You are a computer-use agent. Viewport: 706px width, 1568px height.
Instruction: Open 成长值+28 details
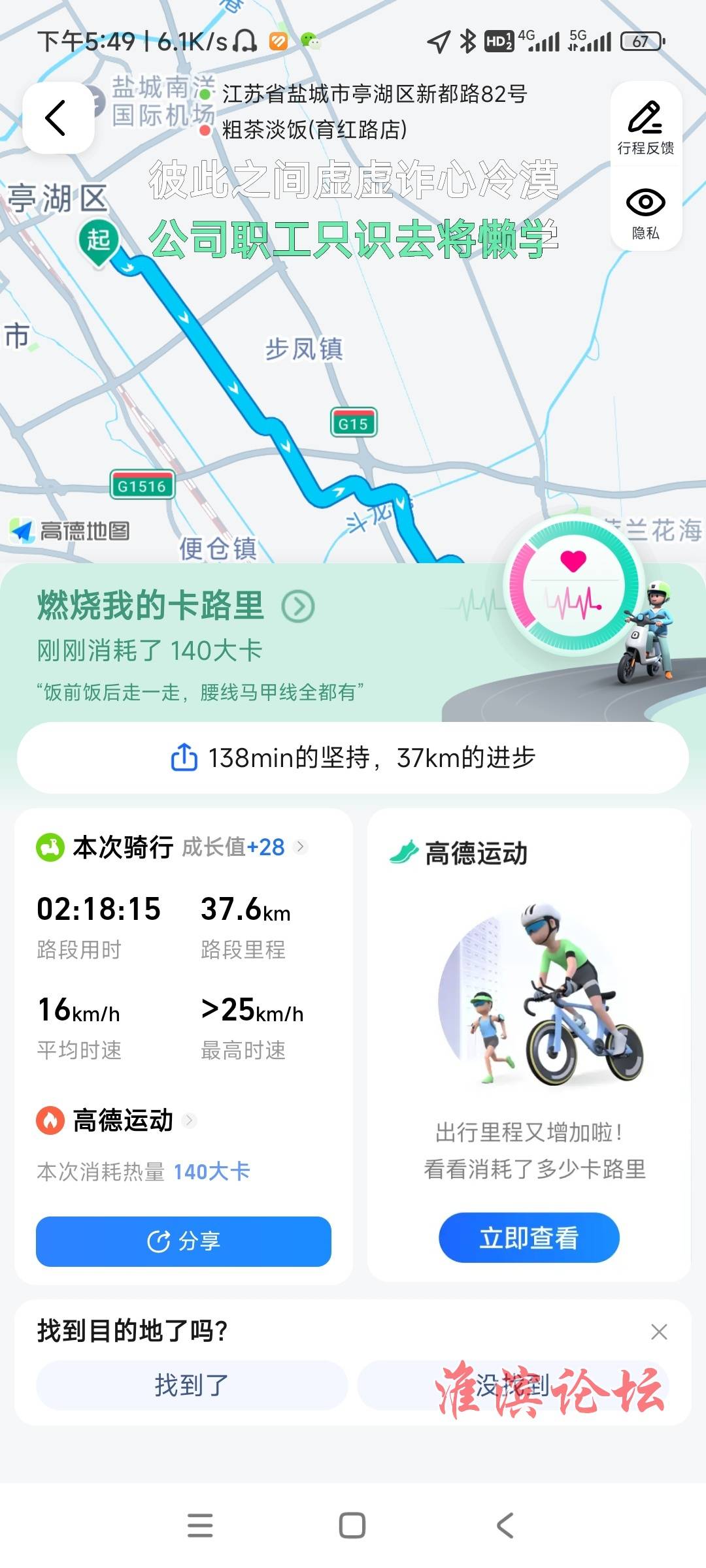coord(243,847)
